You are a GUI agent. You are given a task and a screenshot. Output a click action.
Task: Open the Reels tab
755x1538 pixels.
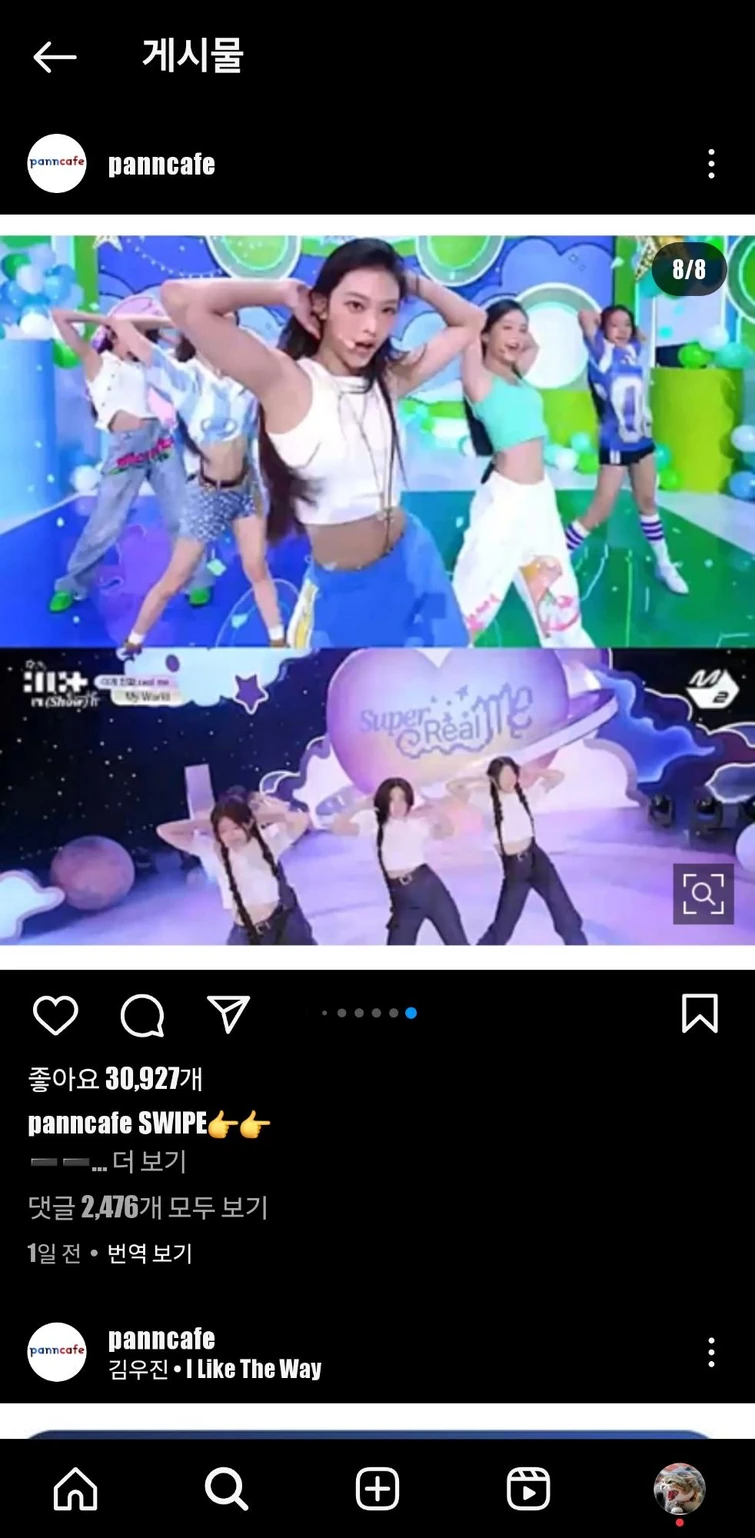pyautogui.click(x=528, y=1489)
